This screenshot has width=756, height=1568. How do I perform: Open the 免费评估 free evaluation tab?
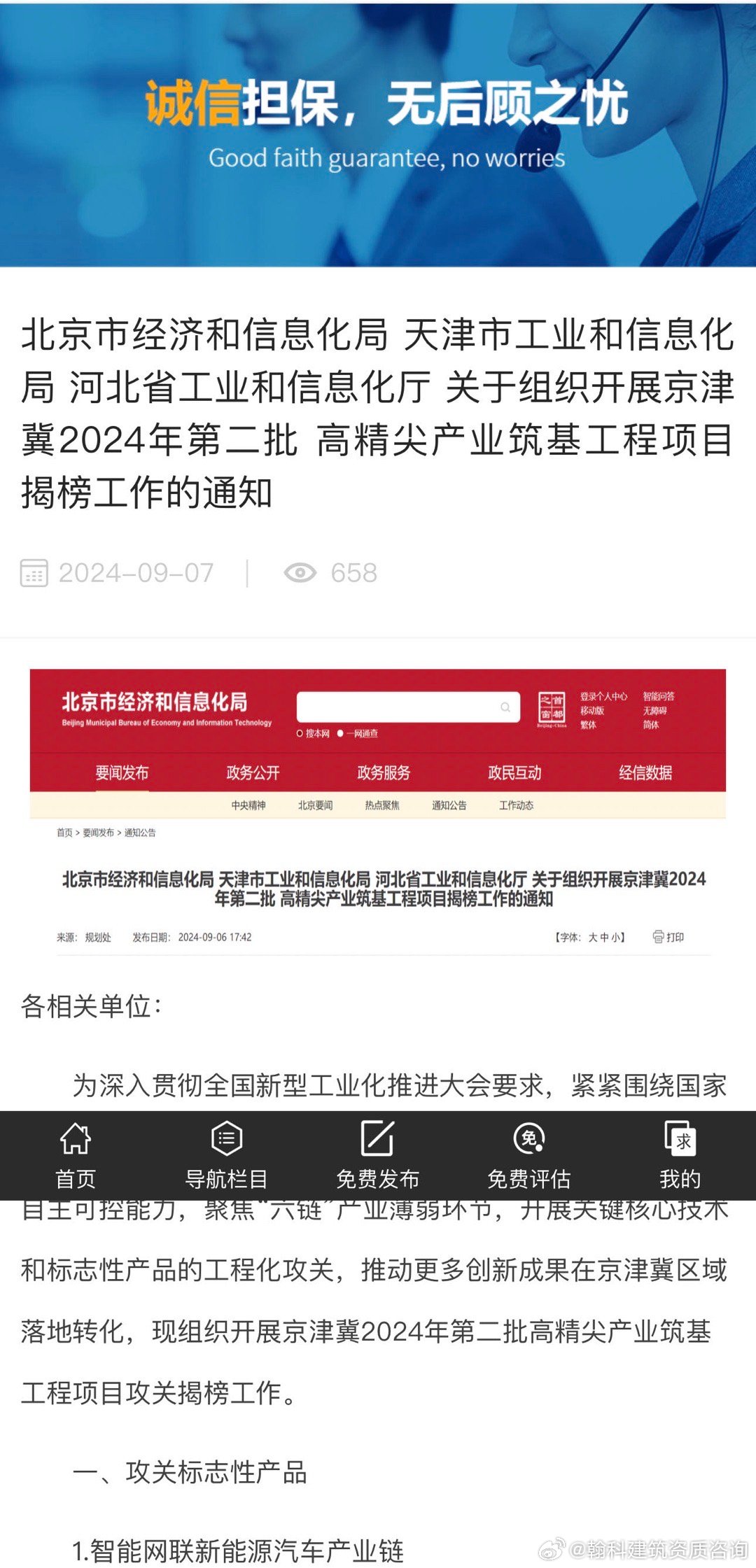click(x=529, y=1155)
